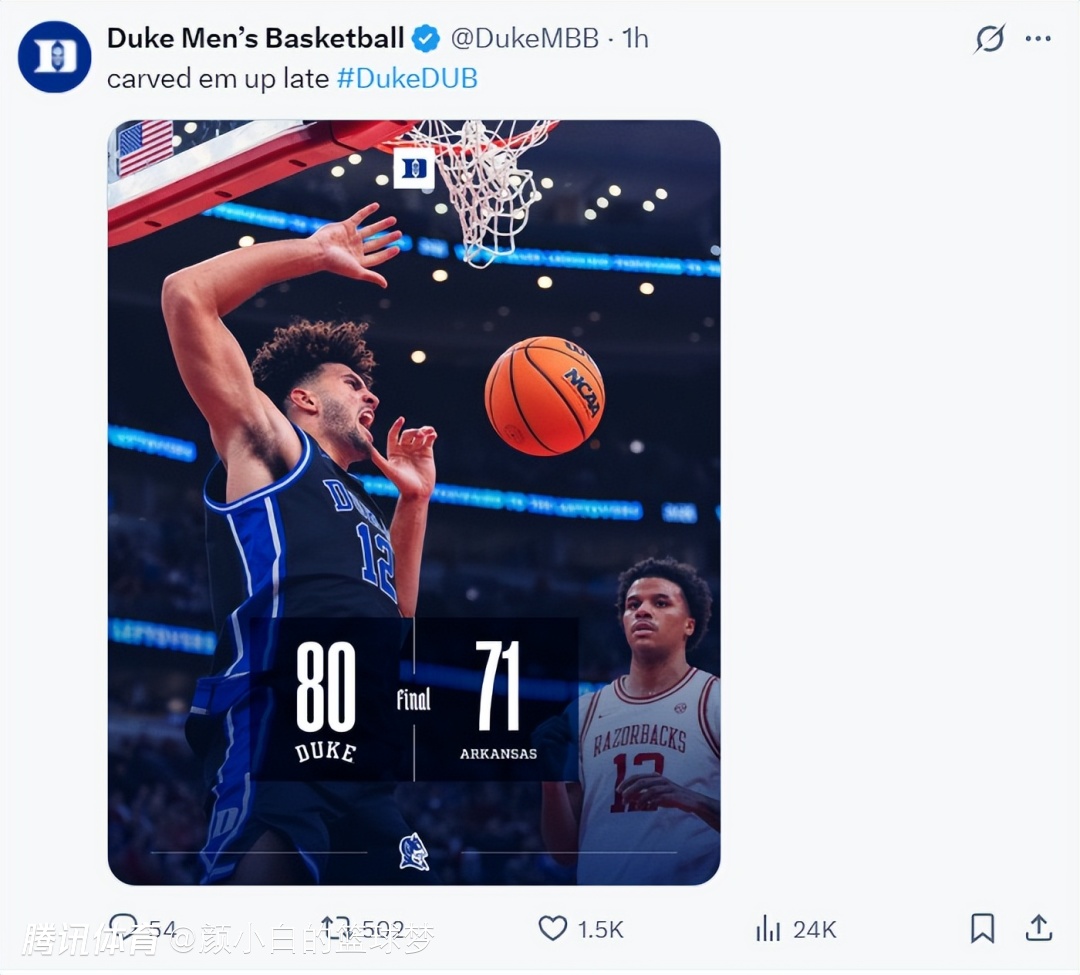Viewport: 1080px width, 975px height.
Task: Repost the Duke post
Action: pyautogui.click(x=335, y=928)
